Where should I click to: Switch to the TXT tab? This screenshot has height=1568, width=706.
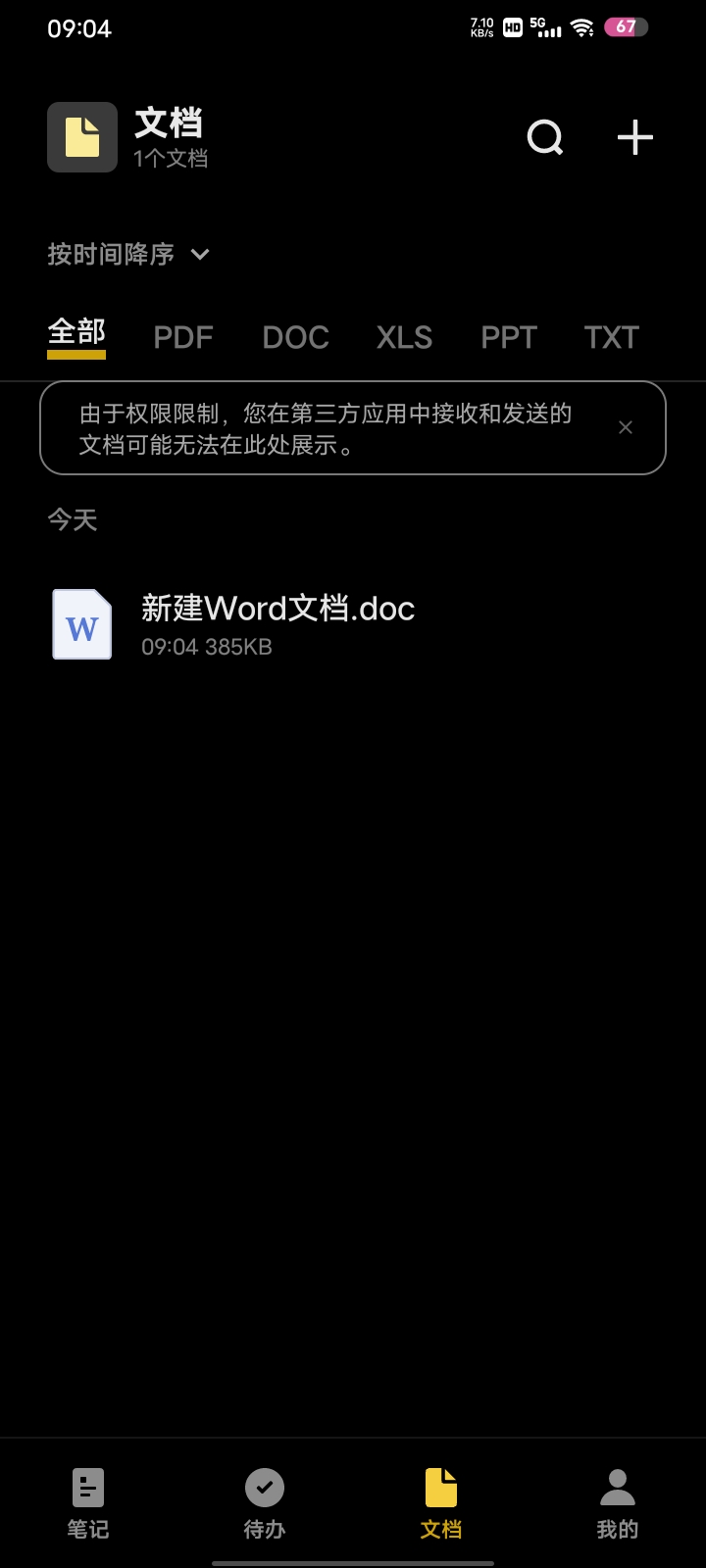tap(611, 338)
